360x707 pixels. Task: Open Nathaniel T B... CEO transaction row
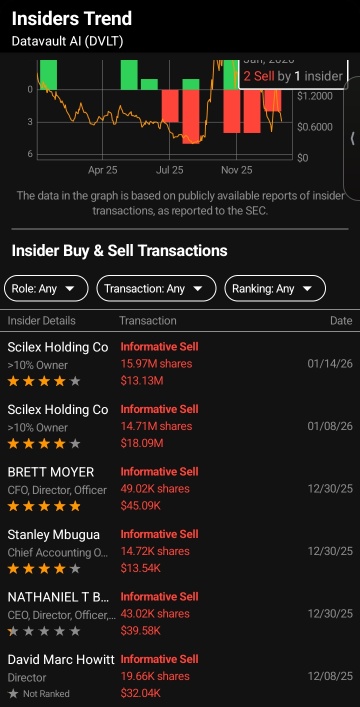180,614
